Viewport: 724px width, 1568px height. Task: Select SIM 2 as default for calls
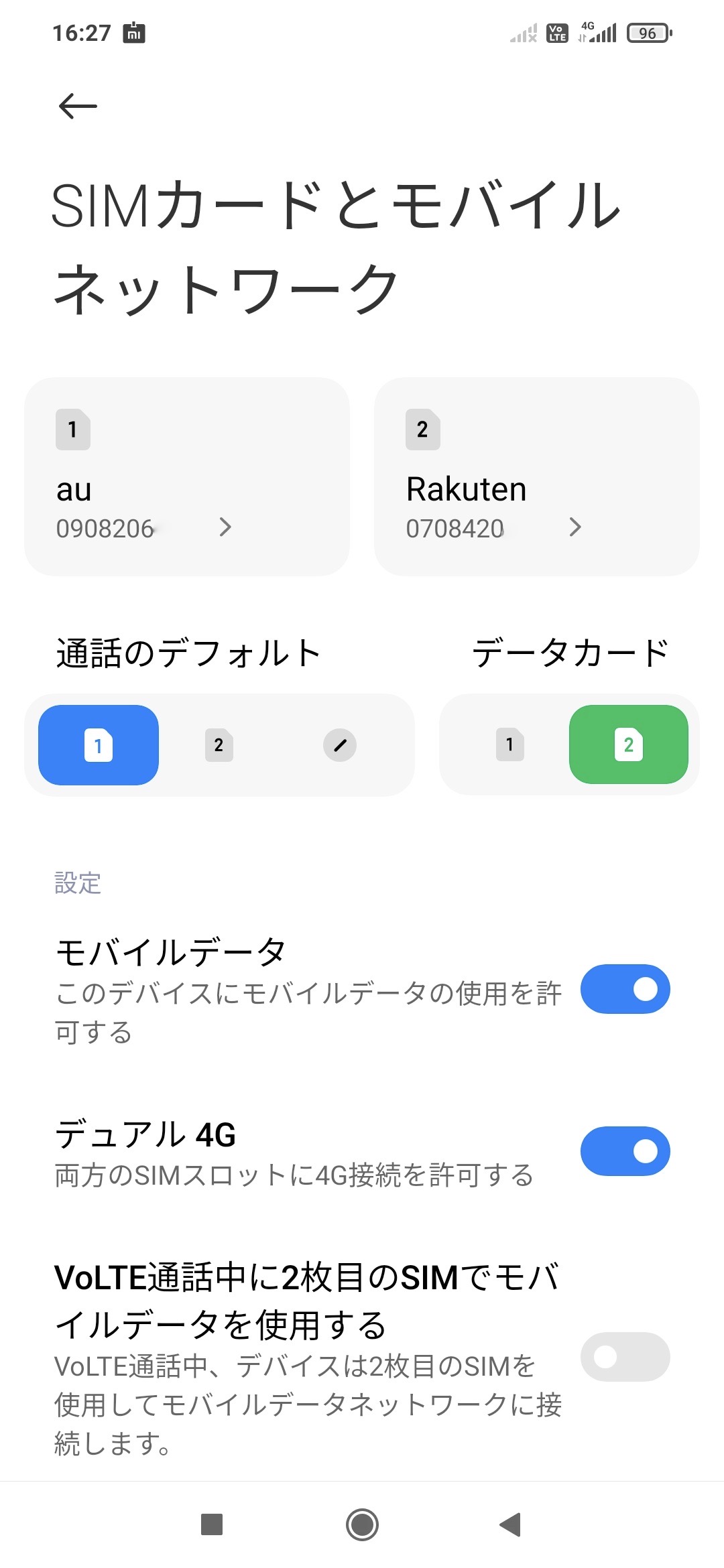tap(219, 745)
